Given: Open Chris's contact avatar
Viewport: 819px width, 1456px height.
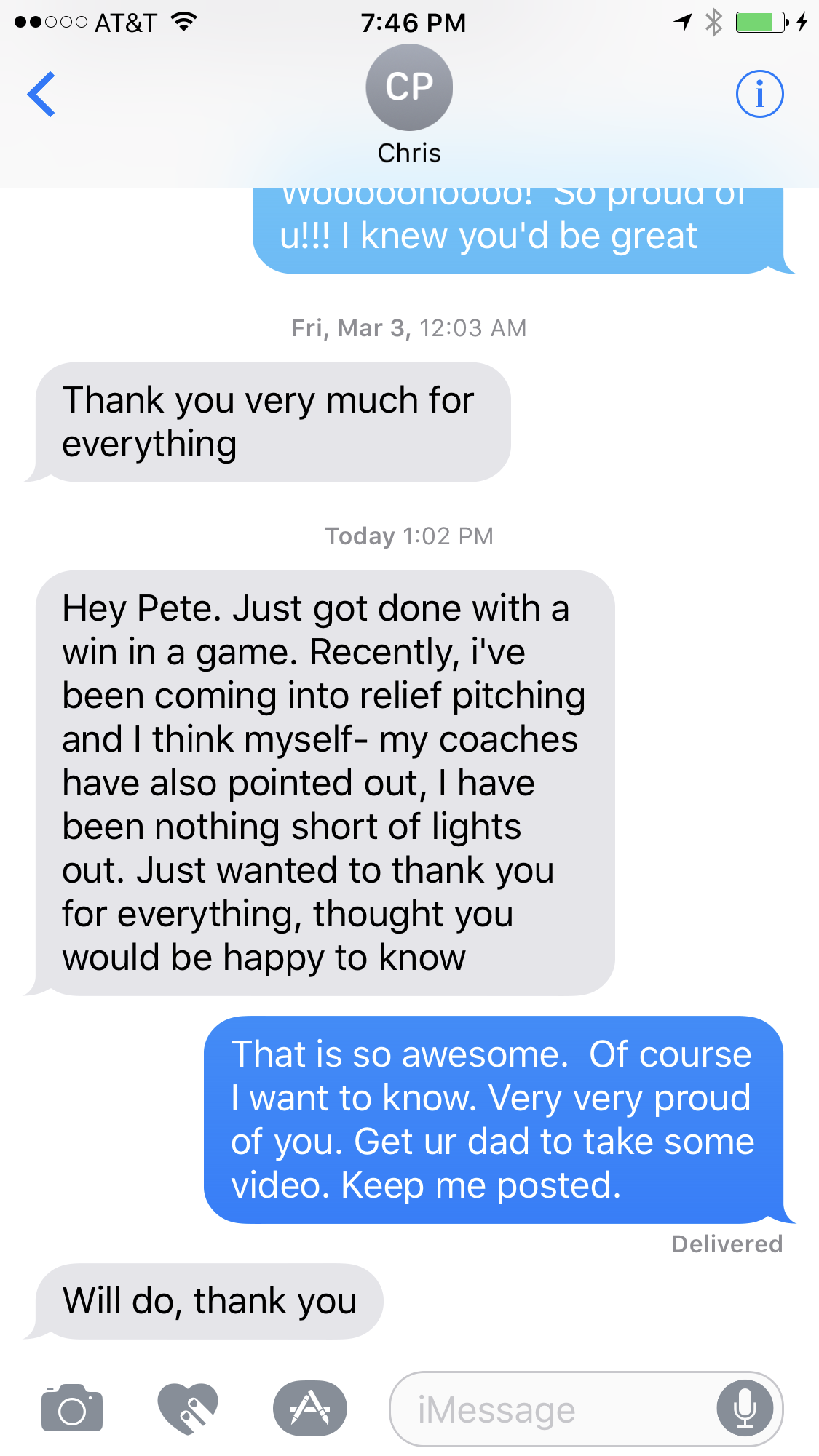Looking at the screenshot, I should click(x=409, y=87).
